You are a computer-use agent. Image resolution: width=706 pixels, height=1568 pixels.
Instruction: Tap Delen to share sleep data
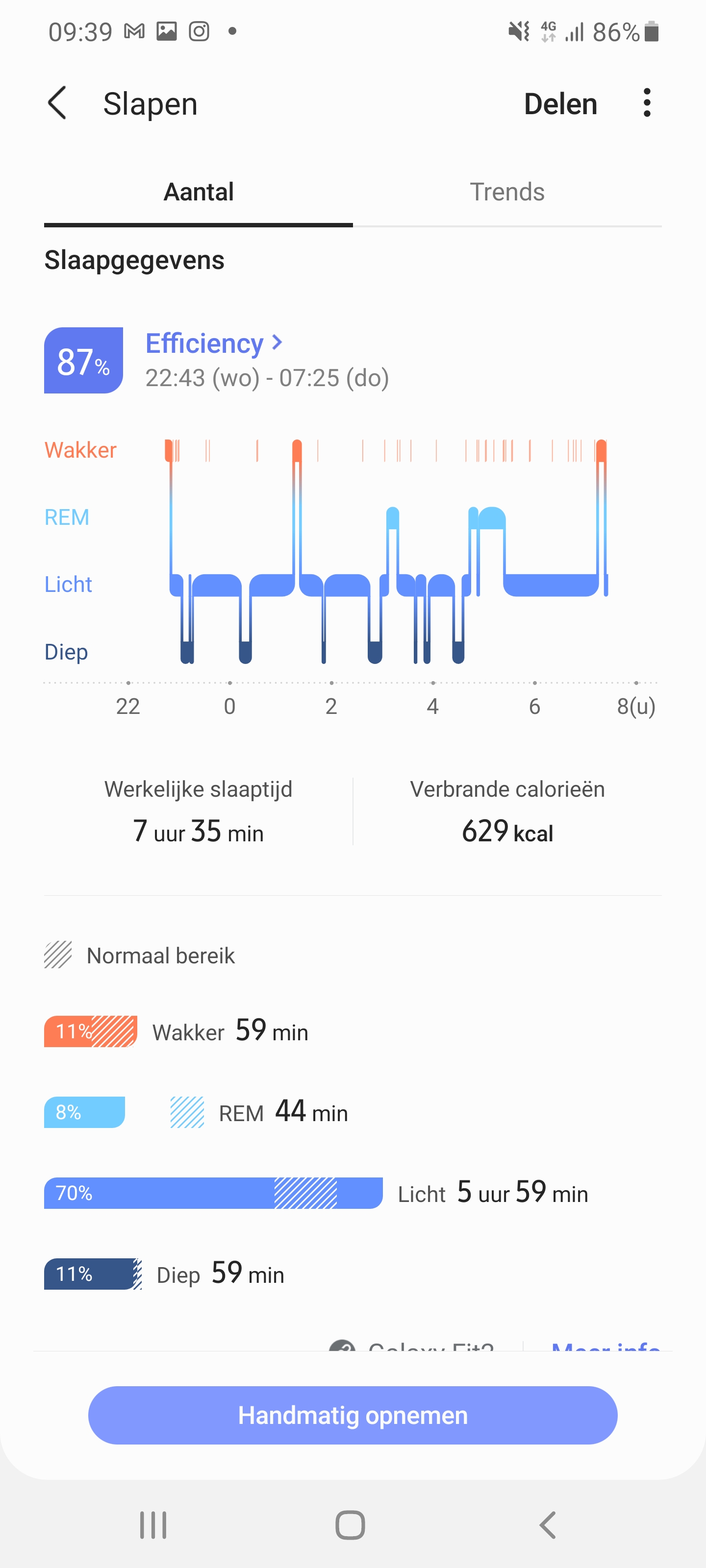coord(560,104)
